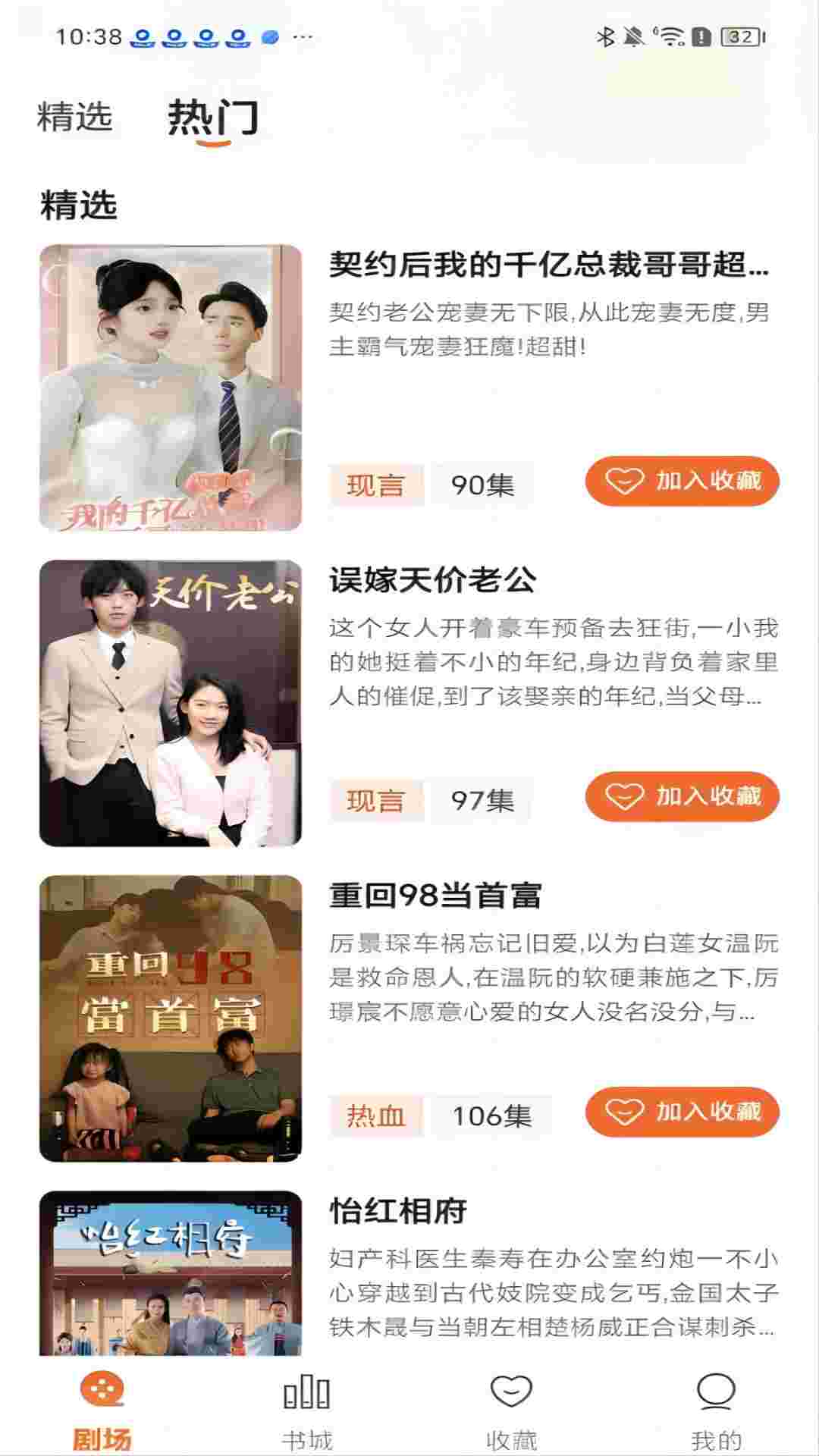This screenshot has height=1456, width=819.
Task: Open the 契约后我的千亿总裁哥哥 drama poster
Action: tap(171, 388)
